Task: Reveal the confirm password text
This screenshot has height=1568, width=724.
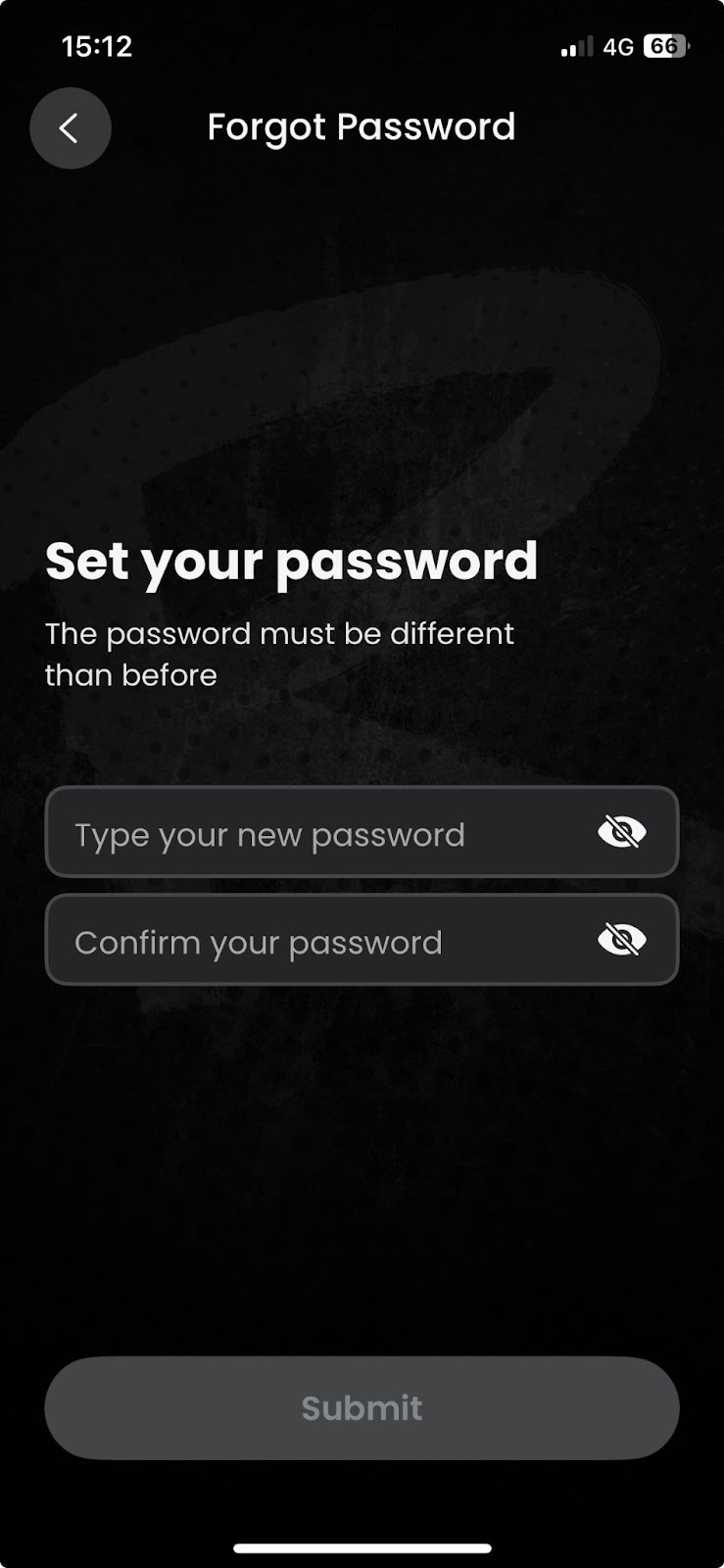Action: click(621, 941)
